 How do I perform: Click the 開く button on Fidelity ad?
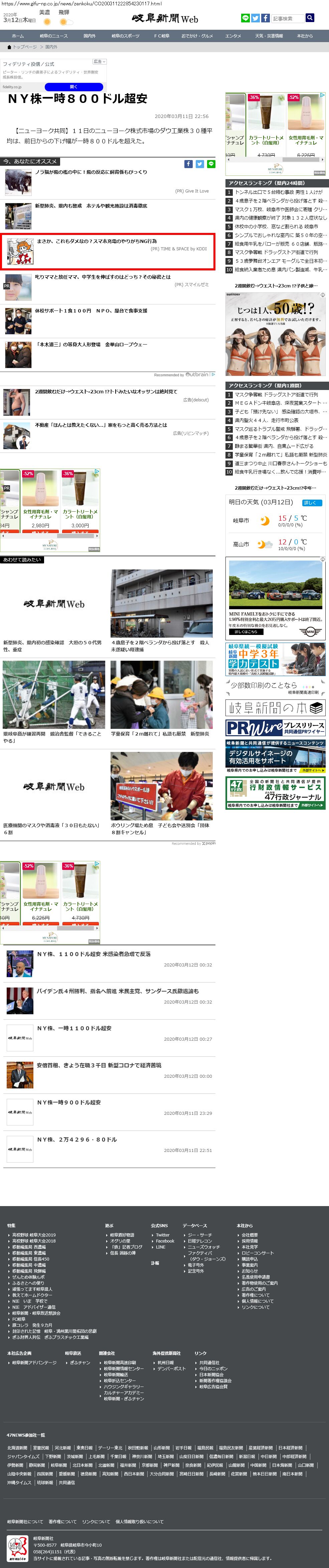(x=73, y=87)
